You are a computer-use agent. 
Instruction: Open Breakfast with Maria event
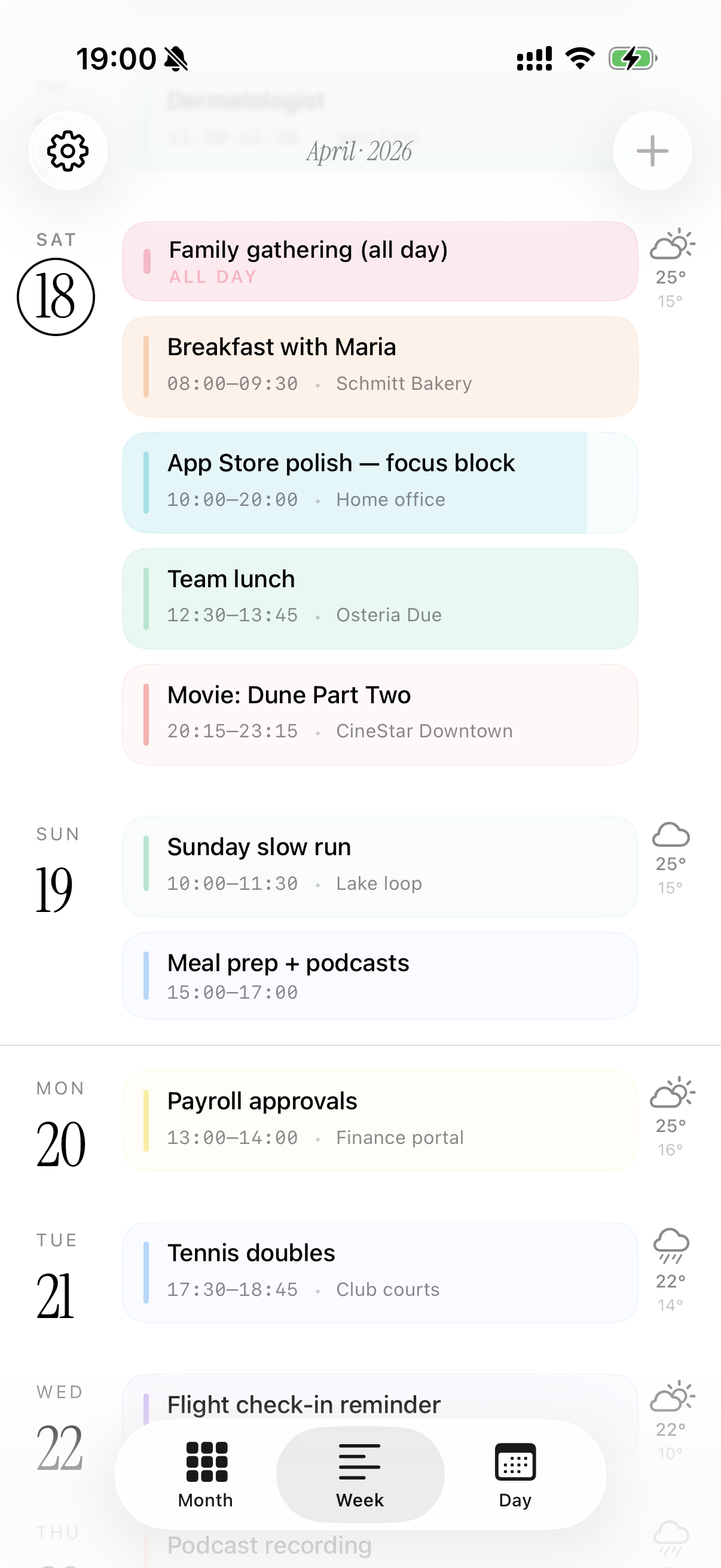click(x=380, y=367)
